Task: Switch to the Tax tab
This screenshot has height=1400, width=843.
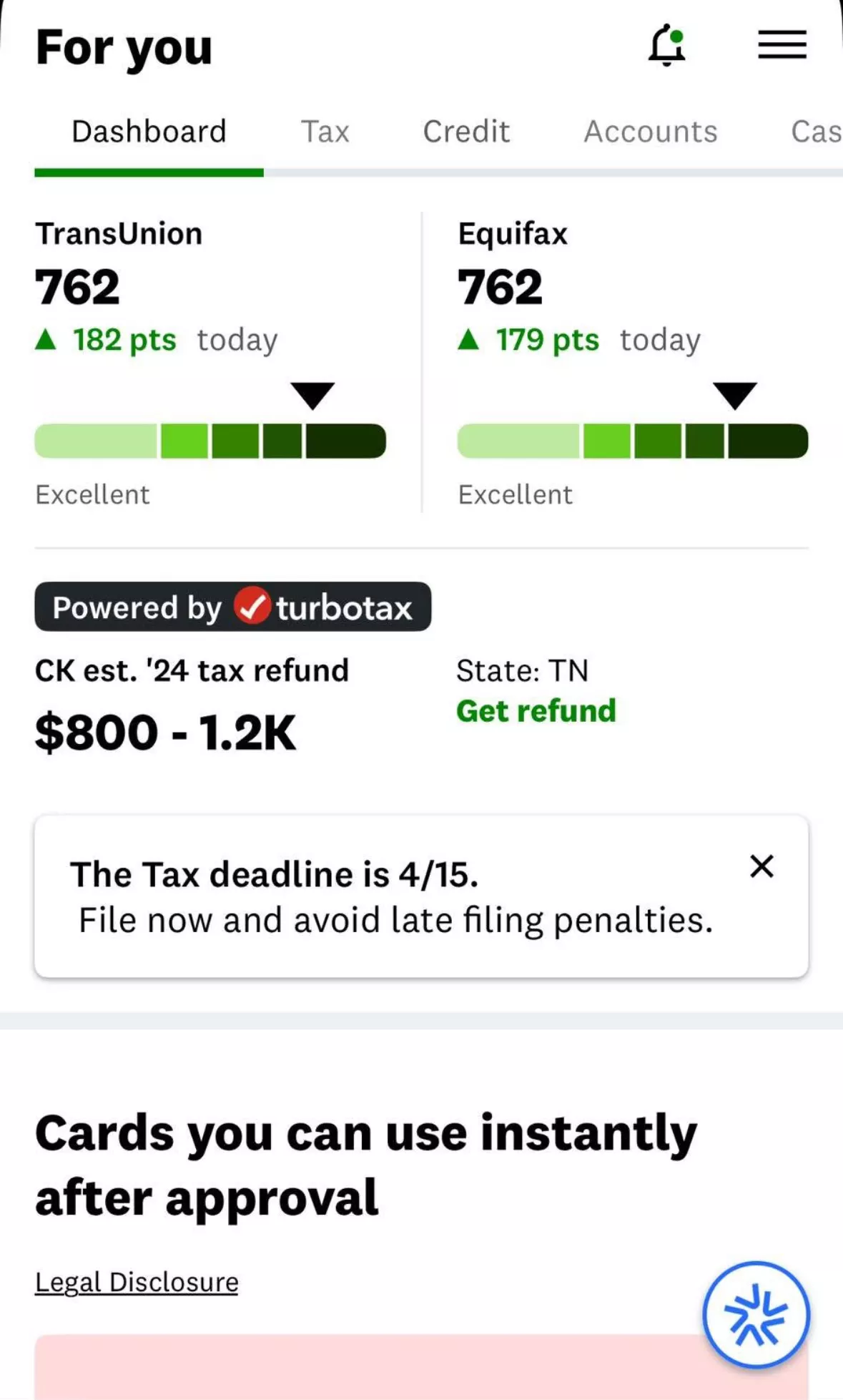Action: coord(325,132)
